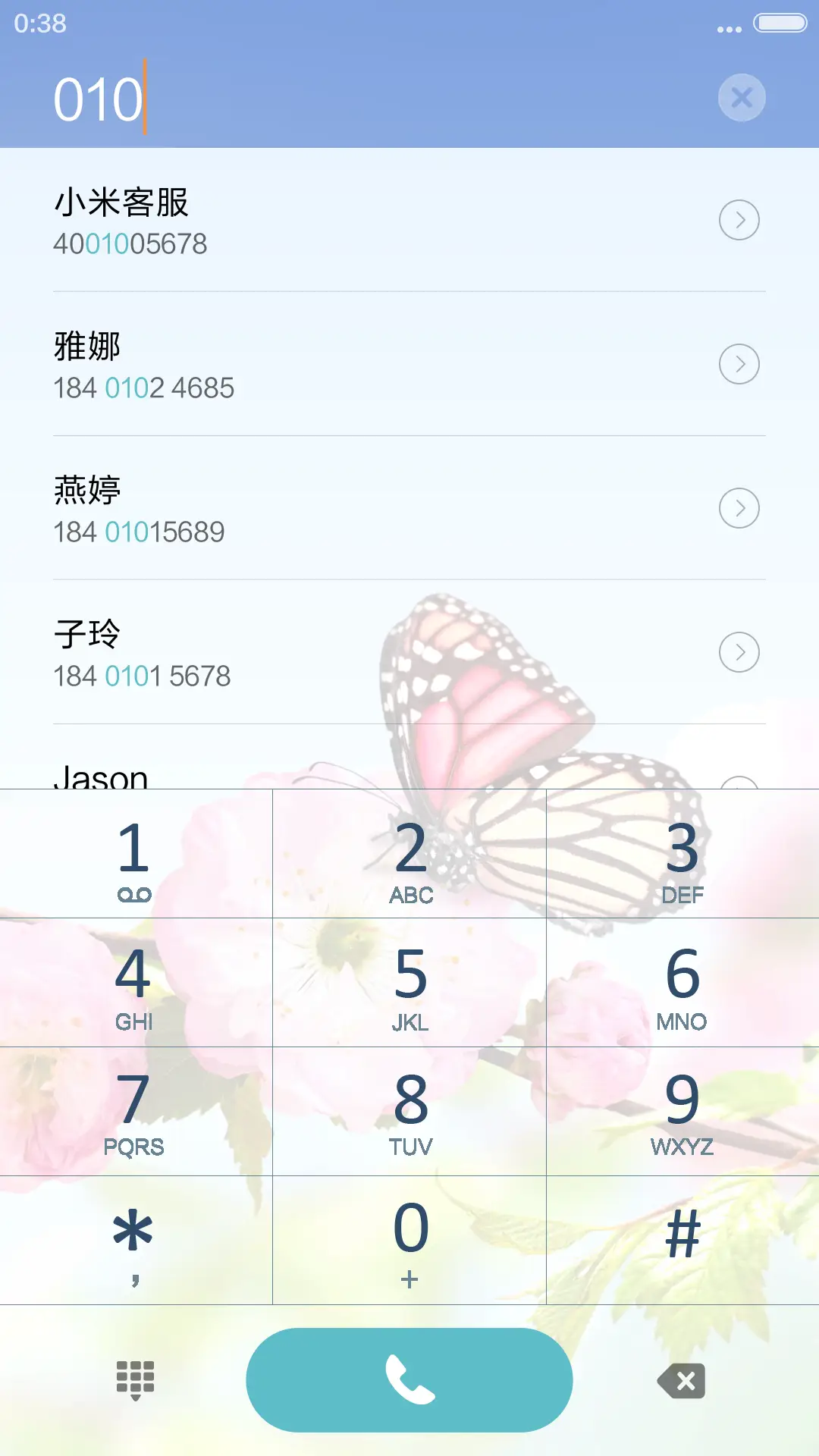
Task: Tap the green call button to dial
Action: point(409,1380)
